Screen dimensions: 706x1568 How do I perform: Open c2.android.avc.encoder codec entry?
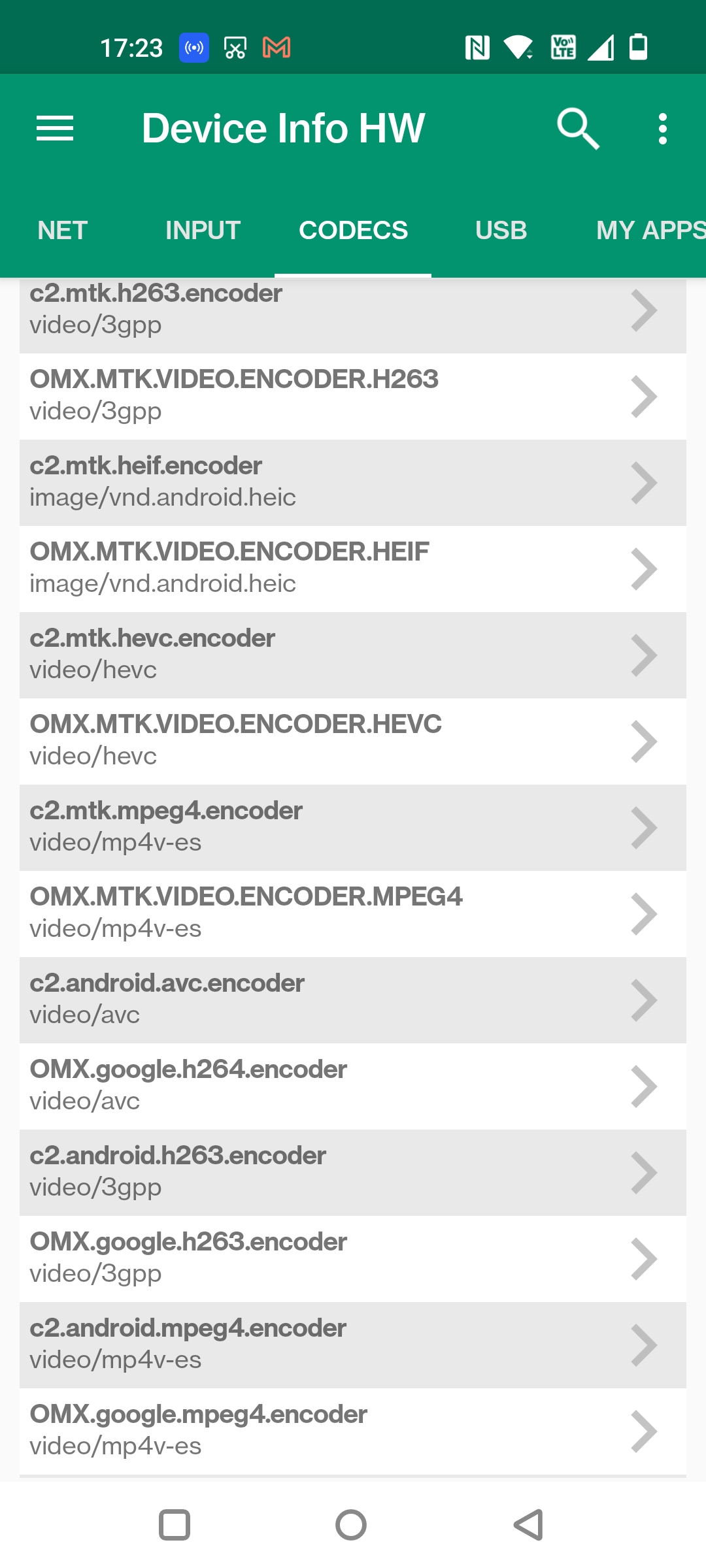(x=353, y=1000)
